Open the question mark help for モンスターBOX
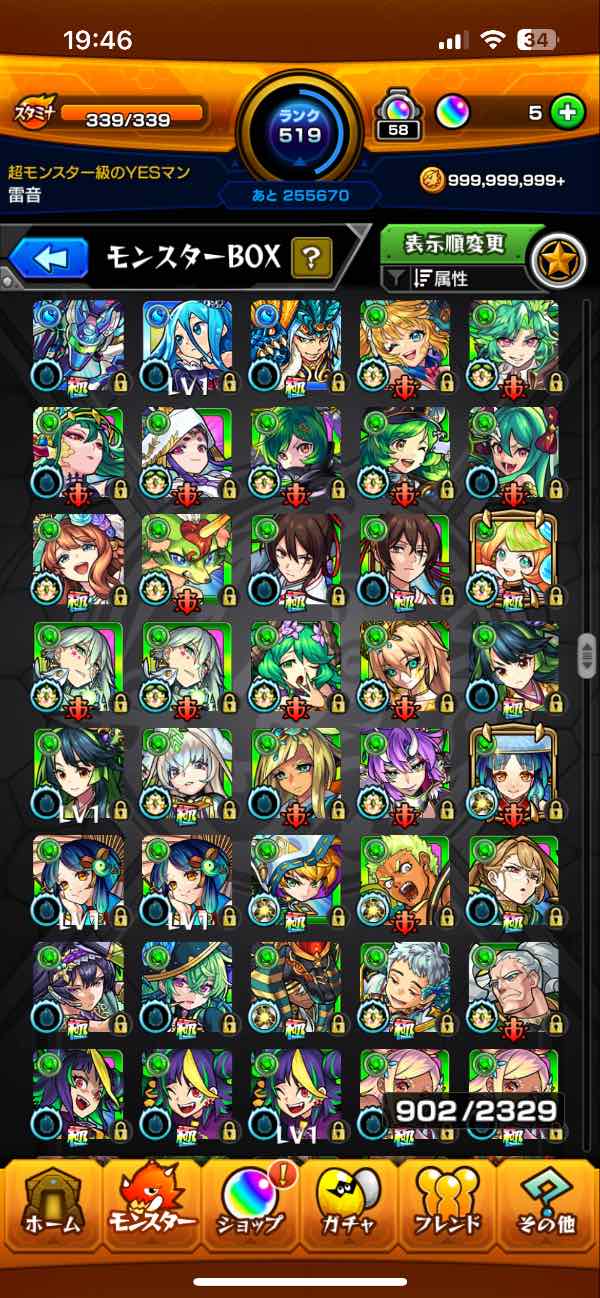This screenshot has width=600, height=1298. (x=312, y=258)
